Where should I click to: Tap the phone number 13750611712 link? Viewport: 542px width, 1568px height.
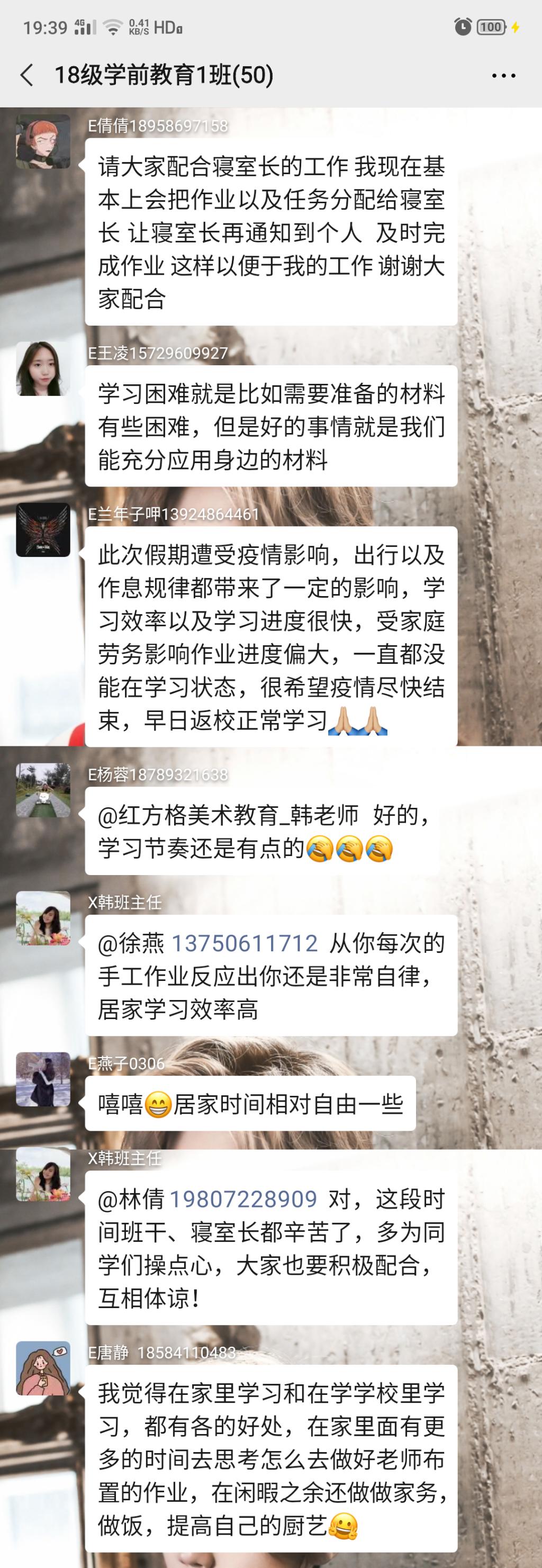(x=245, y=943)
